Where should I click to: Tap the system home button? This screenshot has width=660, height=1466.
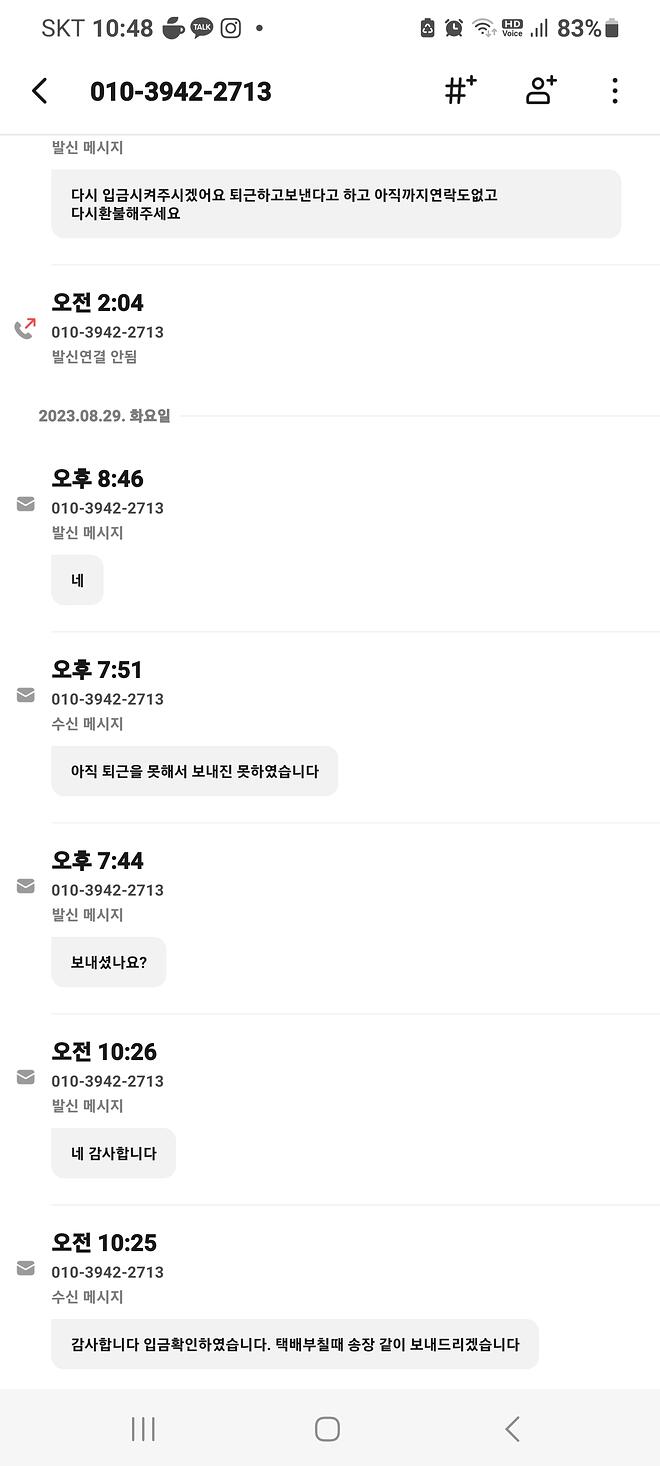coord(327,1428)
